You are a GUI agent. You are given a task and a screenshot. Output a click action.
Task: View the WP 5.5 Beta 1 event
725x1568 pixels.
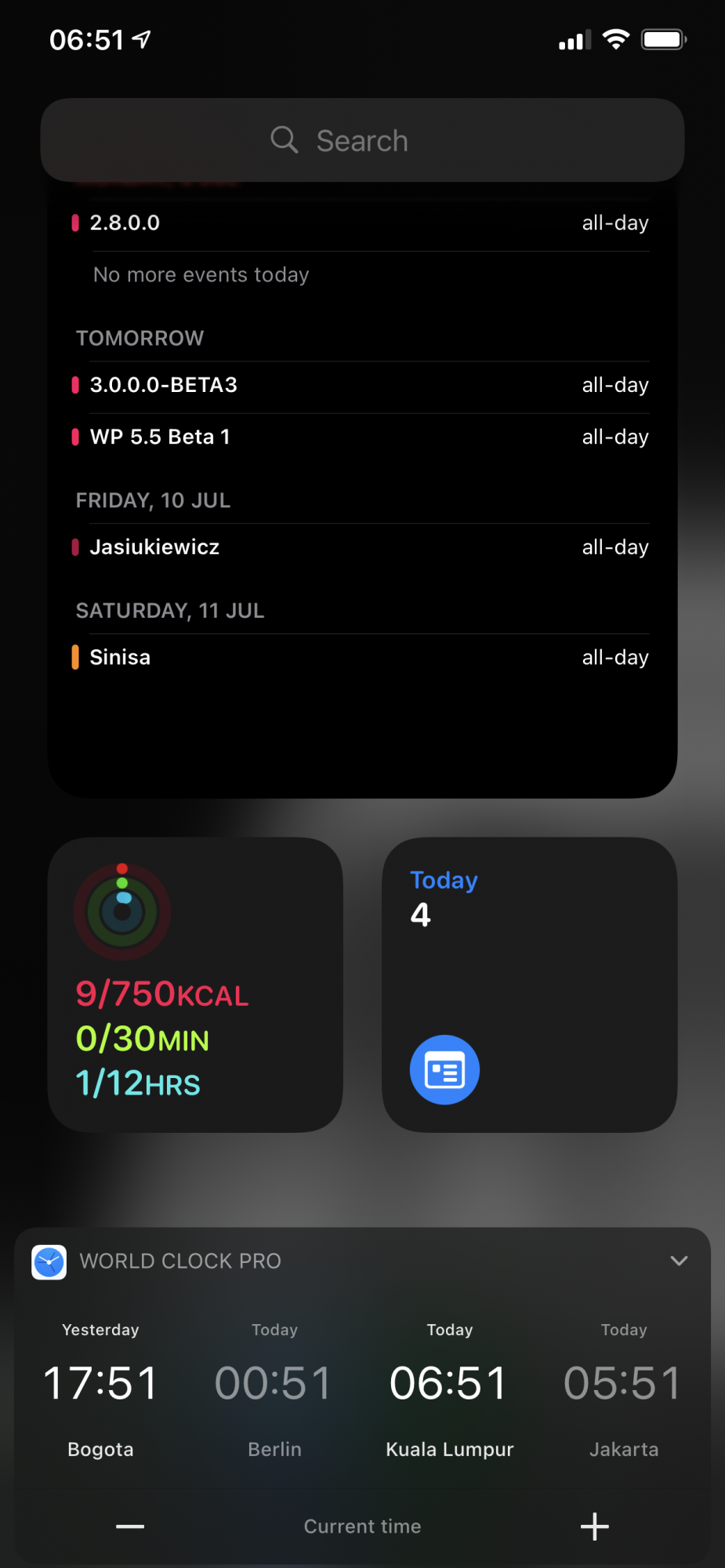point(361,437)
